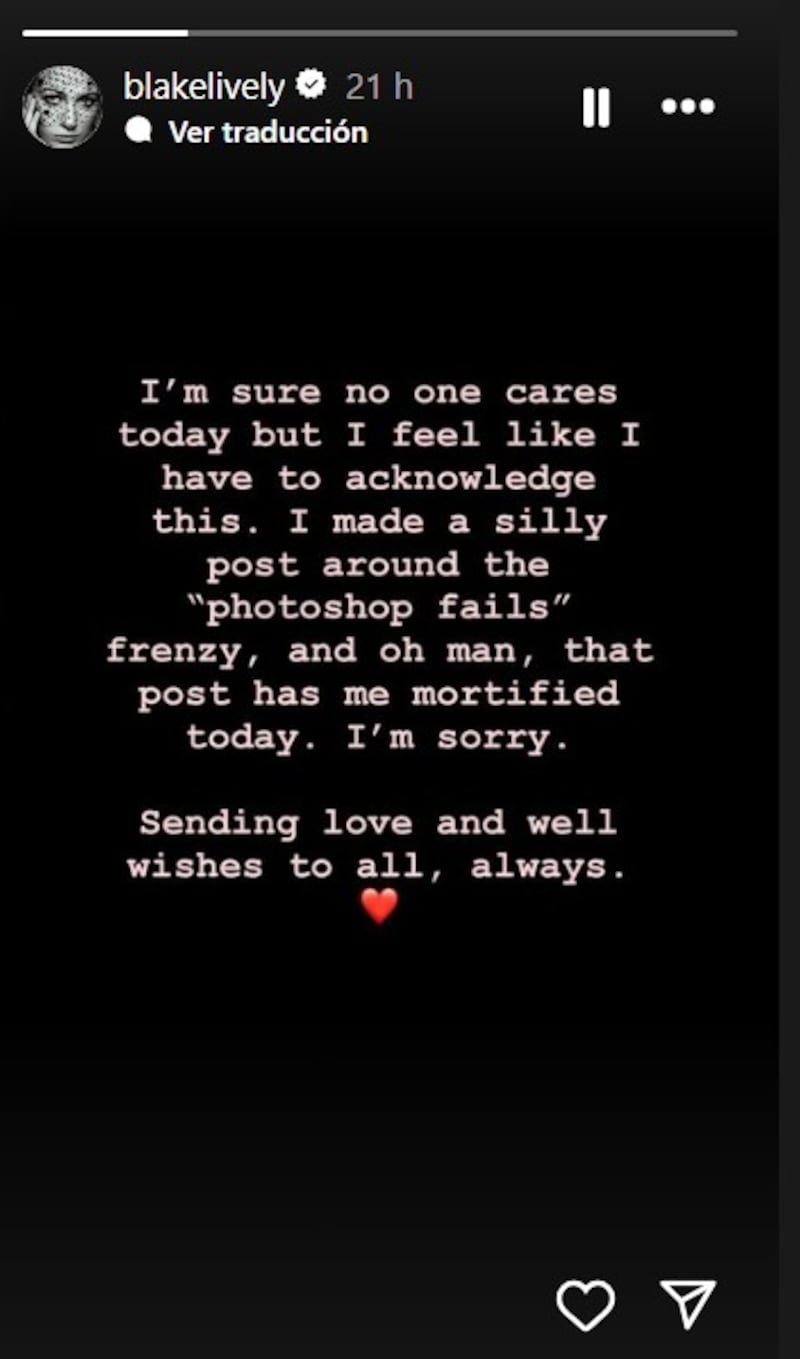Like this story with the heart
The width and height of the screenshot is (800, 1359).
585,1305
